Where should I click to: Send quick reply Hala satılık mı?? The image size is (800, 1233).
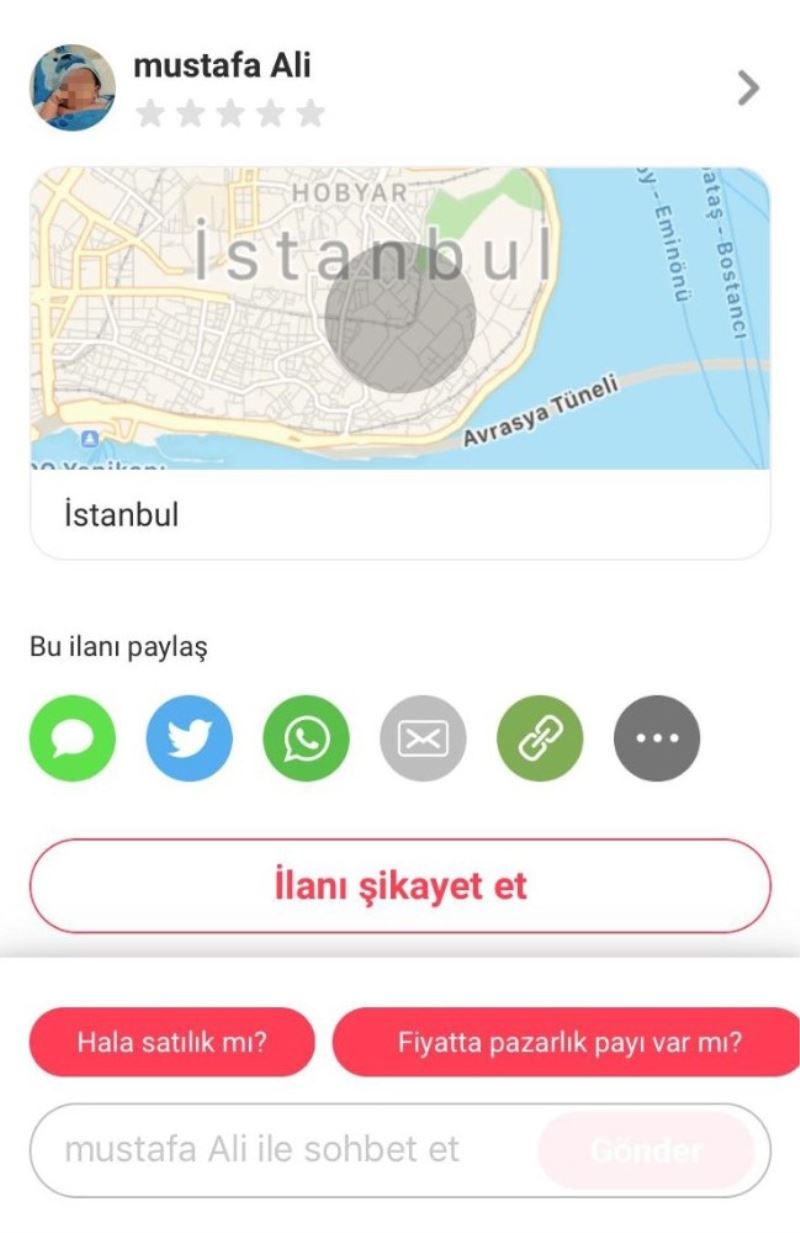tap(172, 1042)
